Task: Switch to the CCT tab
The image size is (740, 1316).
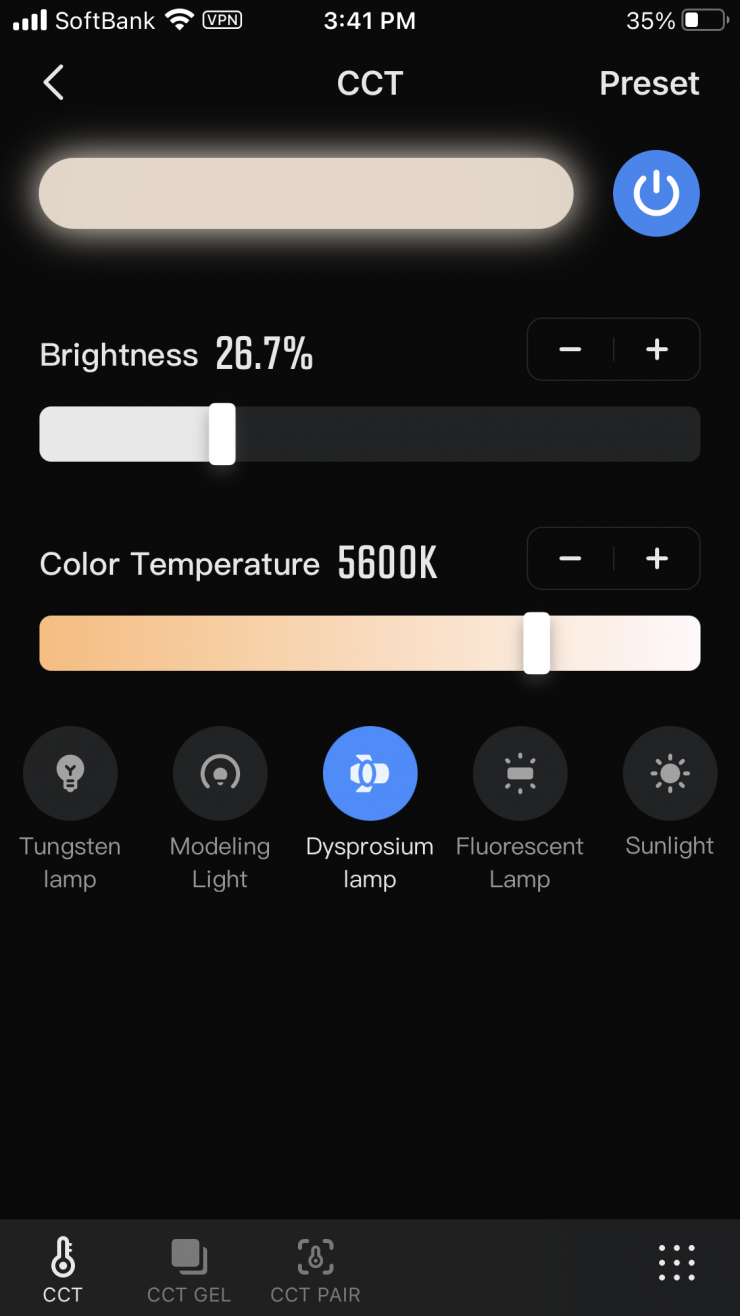Action: 63,1268
